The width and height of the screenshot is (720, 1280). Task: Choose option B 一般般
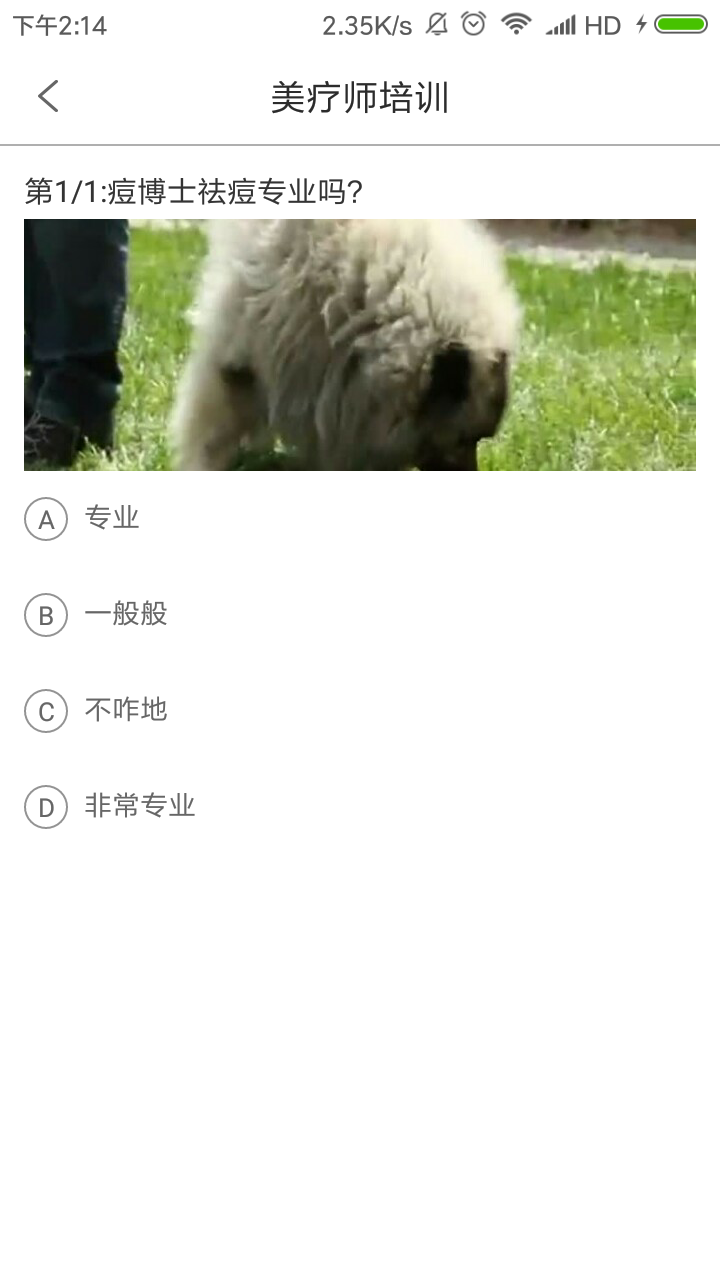pyautogui.click(x=46, y=615)
